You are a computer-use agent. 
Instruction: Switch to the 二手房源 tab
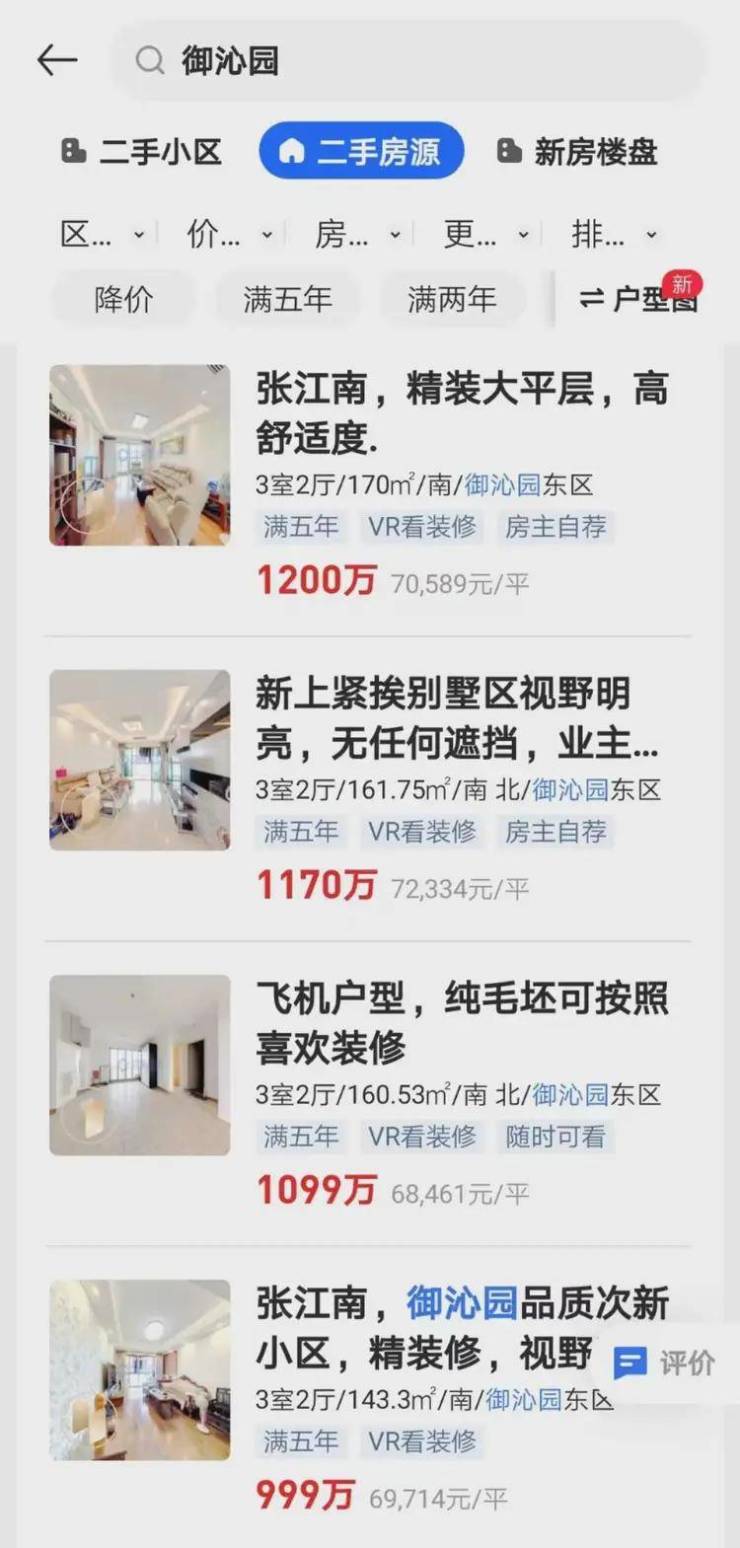pyautogui.click(x=360, y=151)
